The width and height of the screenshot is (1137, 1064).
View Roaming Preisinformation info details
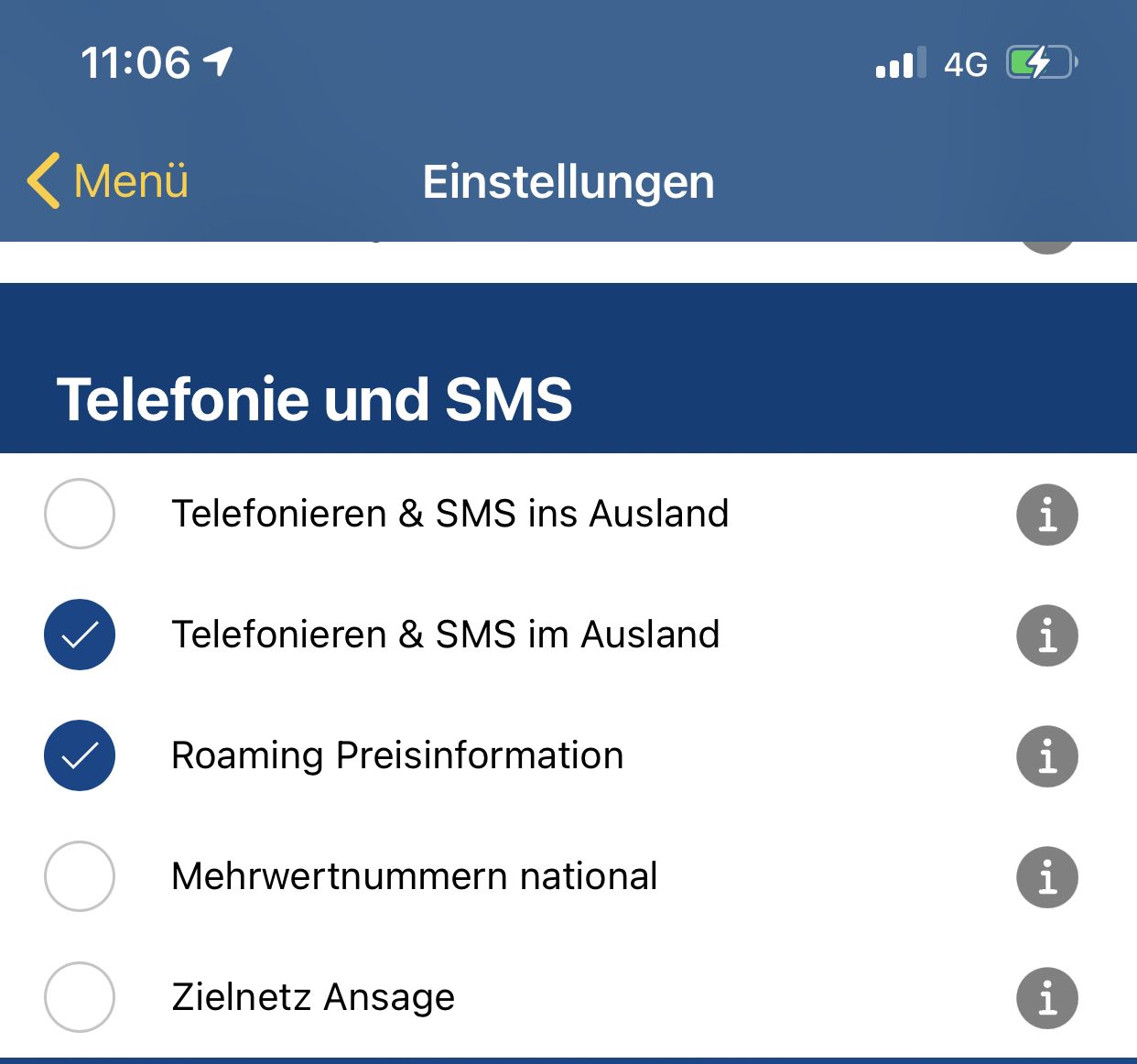click(x=1047, y=756)
